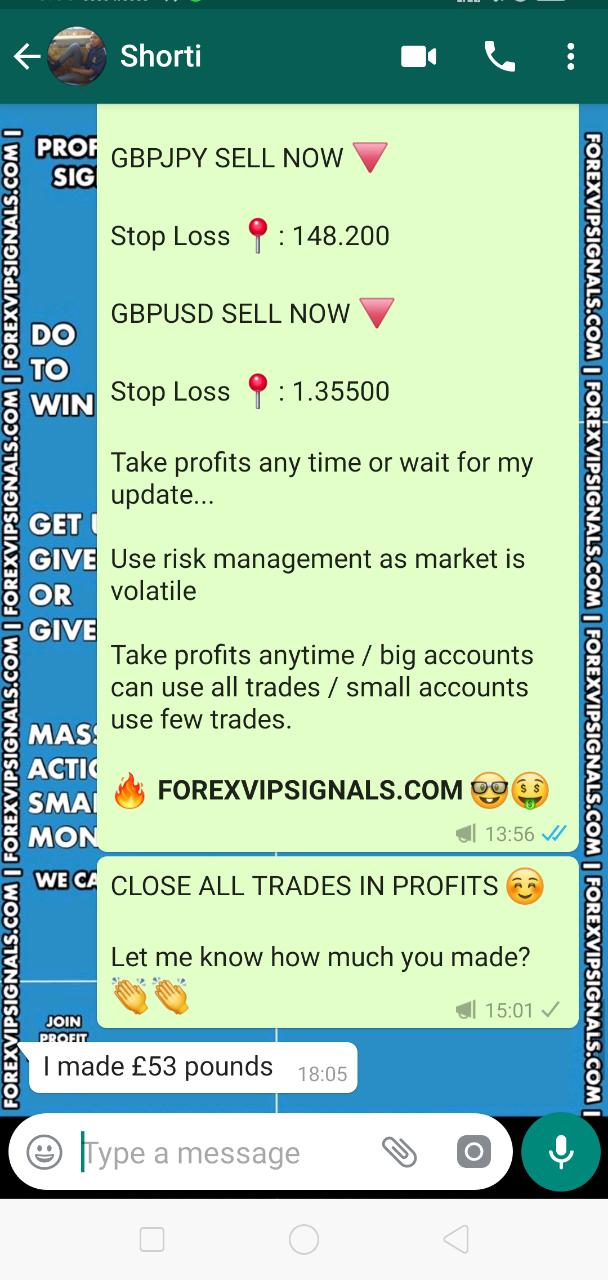Screen dimensions: 608x1280
Task: Go back to the chat list
Action: pyautogui.click(x=27, y=57)
